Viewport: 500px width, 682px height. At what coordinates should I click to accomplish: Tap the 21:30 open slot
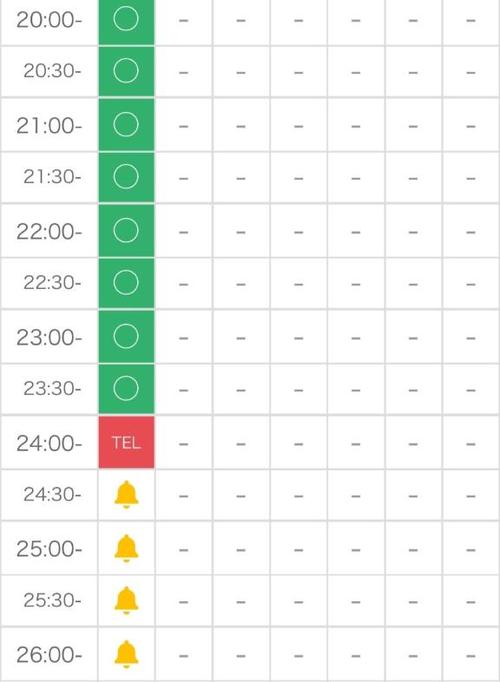point(126,177)
